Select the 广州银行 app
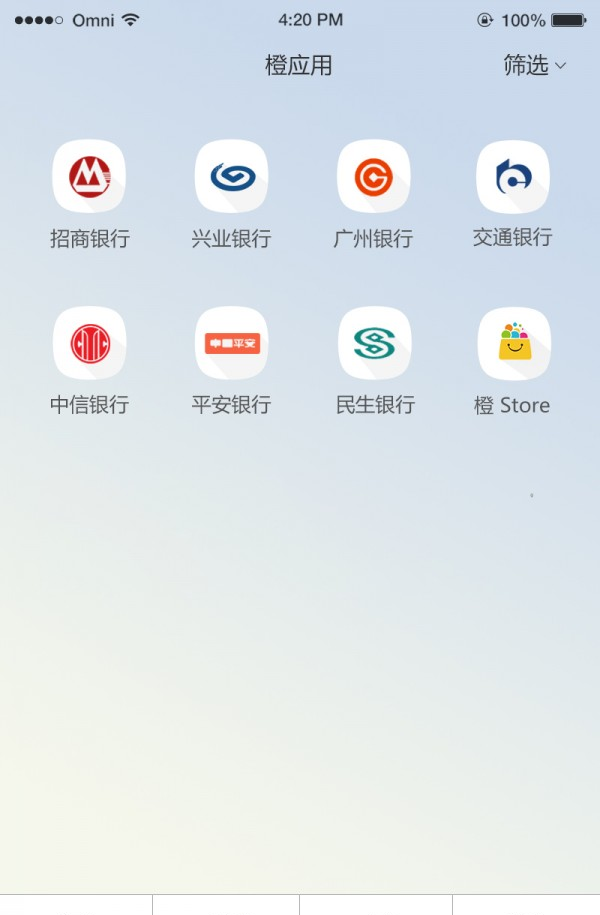The height and width of the screenshot is (915, 600). coord(373,177)
